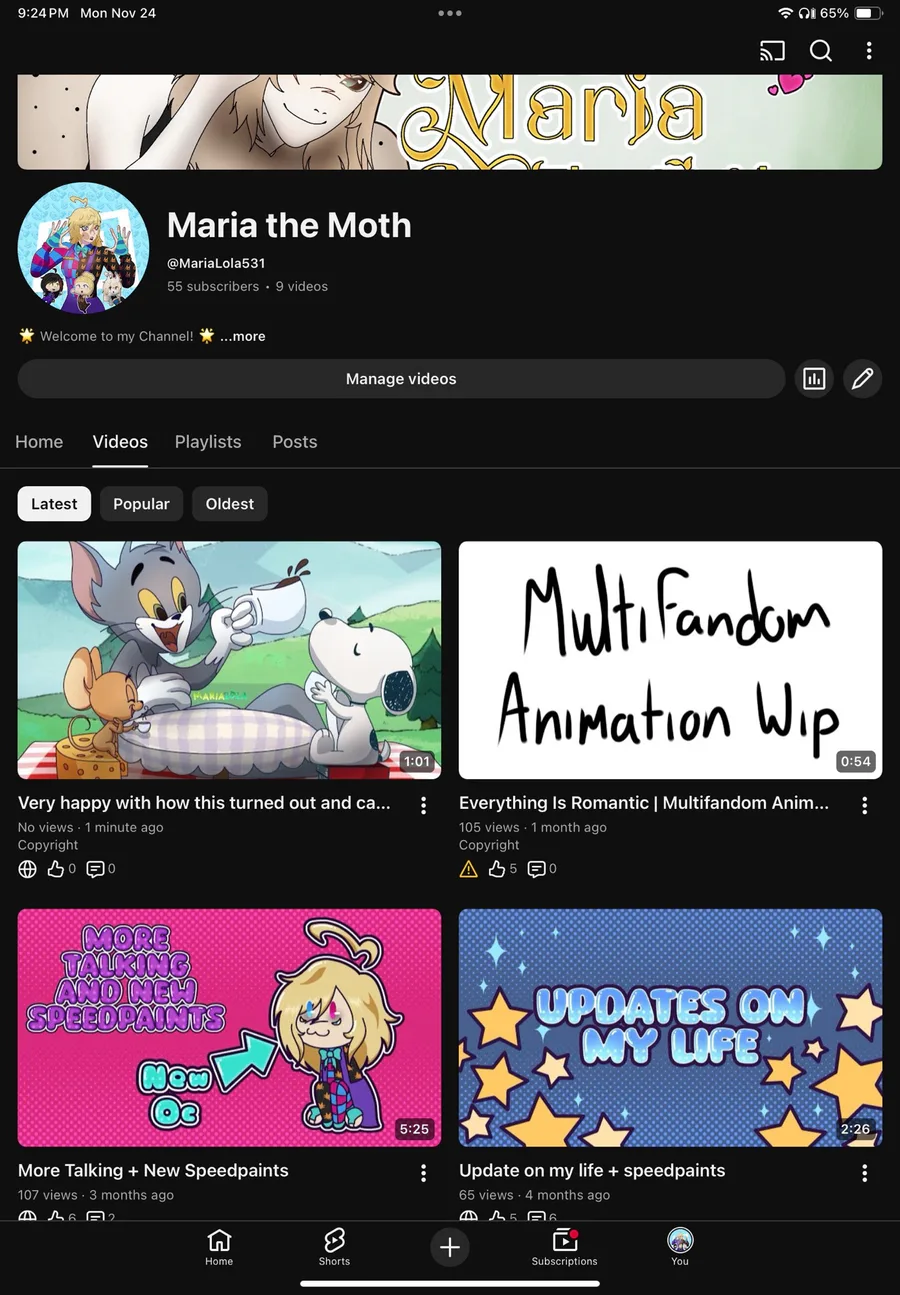Select the Popular sort chip
The image size is (900, 1295).
pyautogui.click(x=141, y=504)
